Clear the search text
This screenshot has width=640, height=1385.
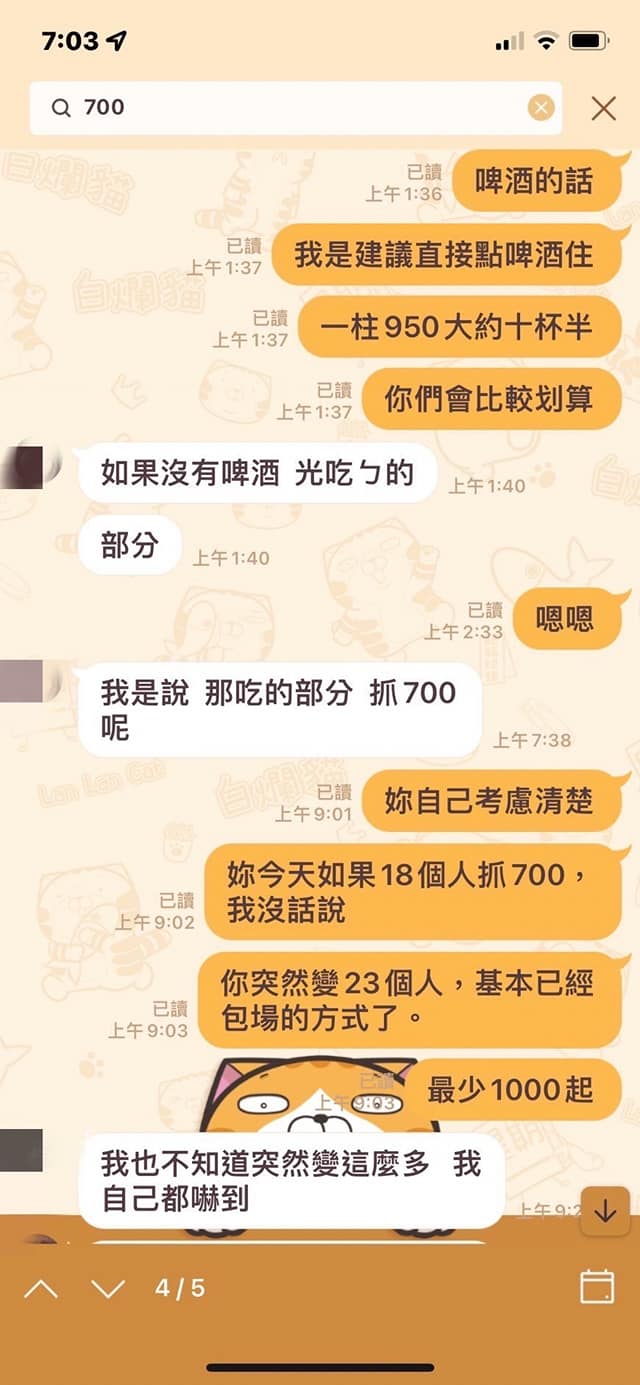click(541, 108)
